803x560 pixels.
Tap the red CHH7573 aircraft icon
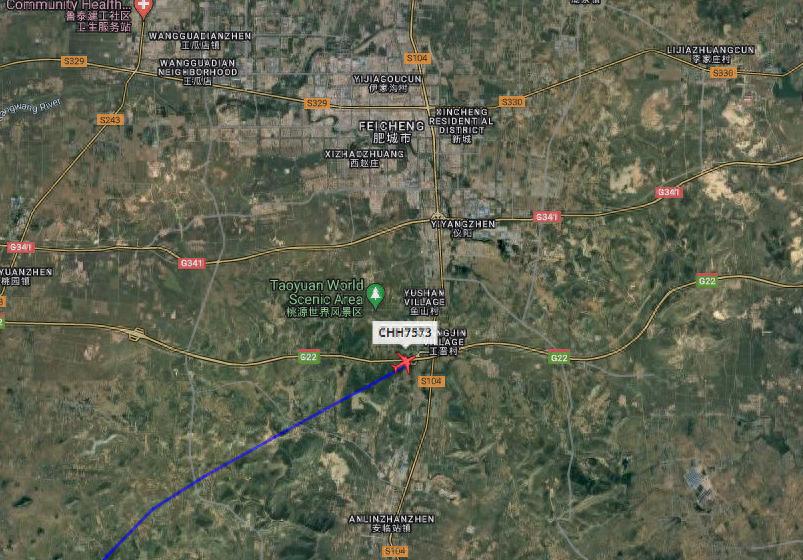tap(406, 362)
